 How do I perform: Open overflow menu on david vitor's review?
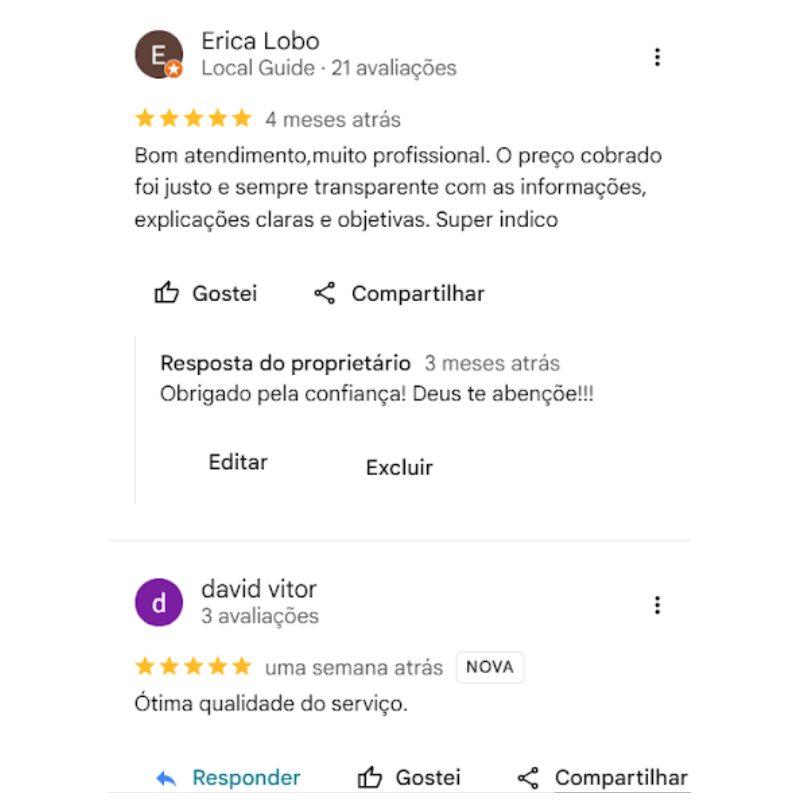[657, 605]
